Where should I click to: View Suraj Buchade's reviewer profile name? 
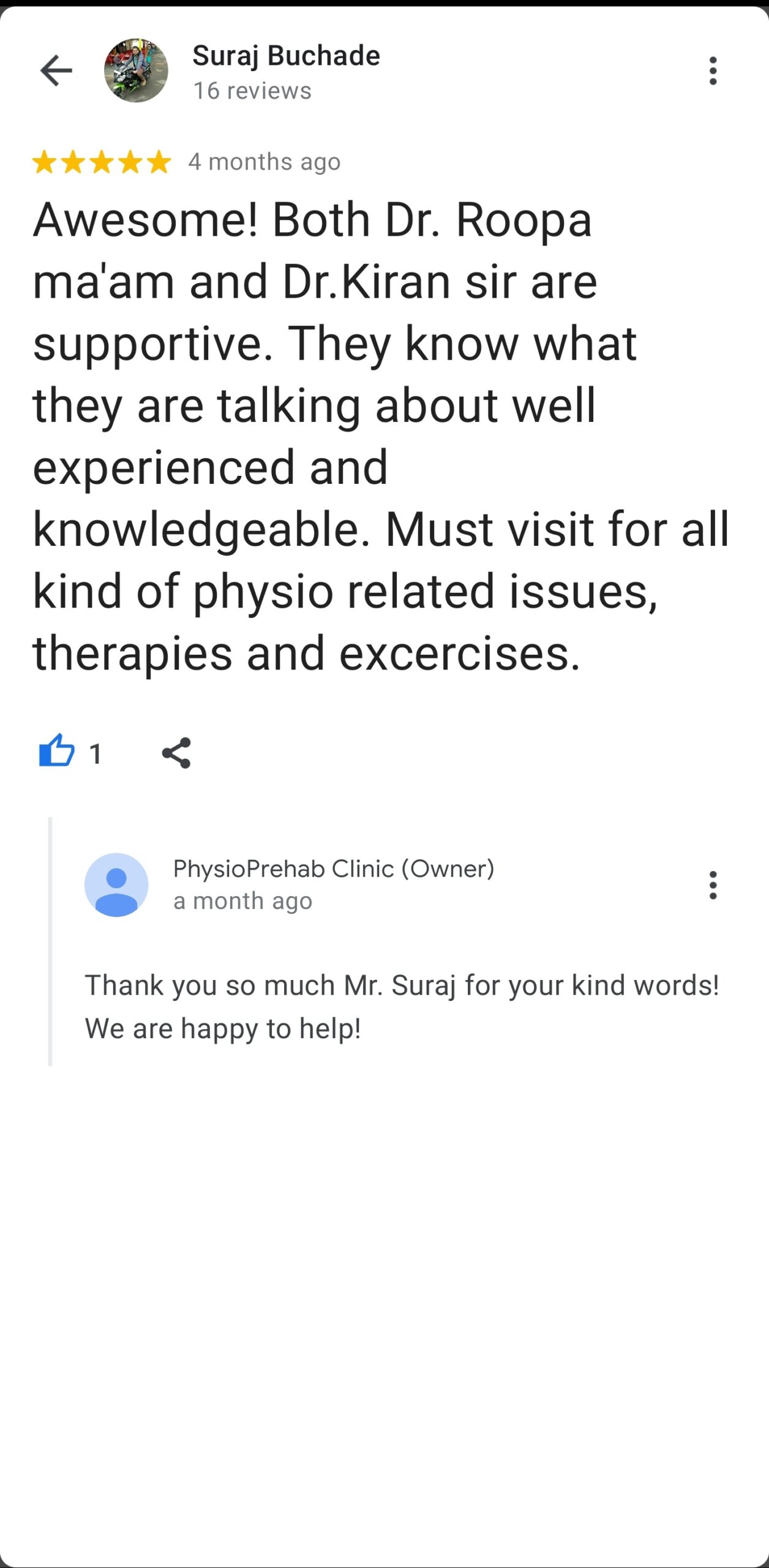286,56
